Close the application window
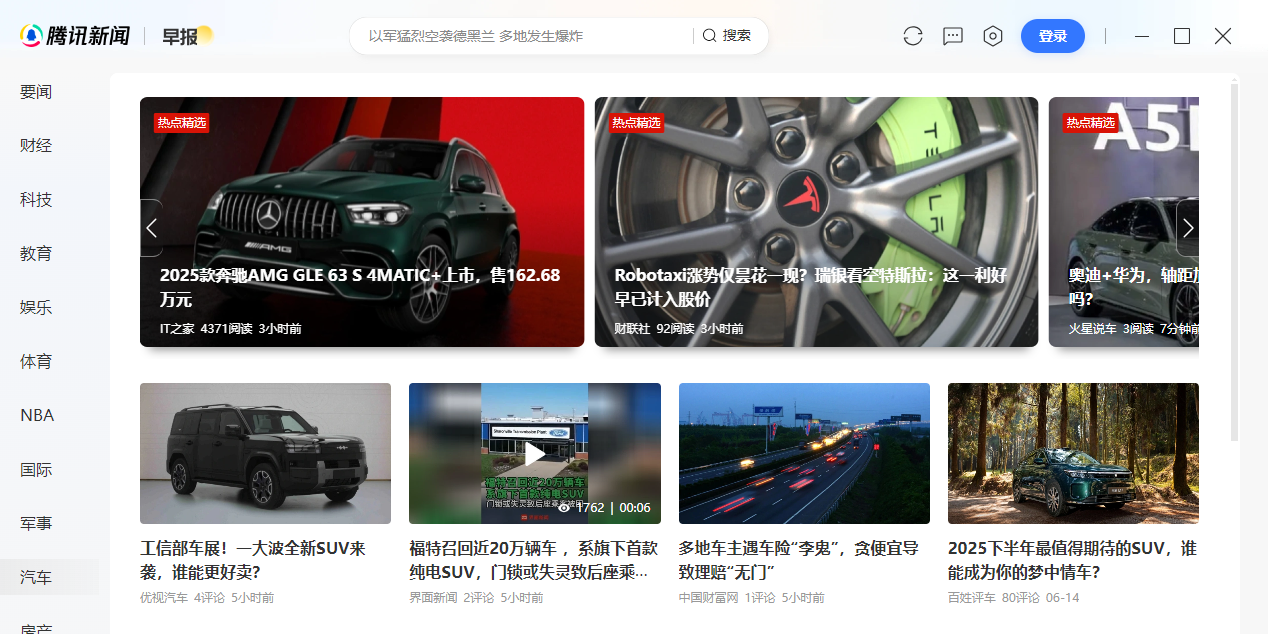The height and width of the screenshot is (634, 1268). coord(1222,36)
